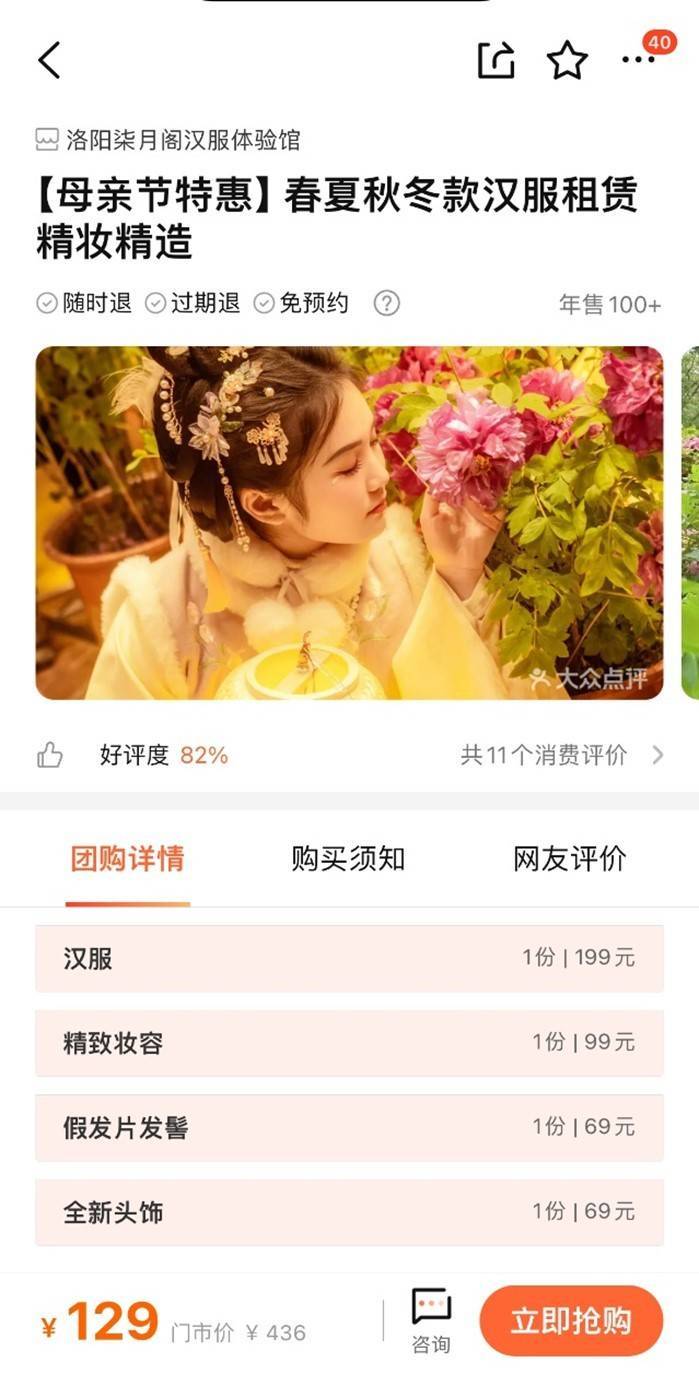Share this Hanfu rental deal

pyautogui.click(x=496, y=60)
